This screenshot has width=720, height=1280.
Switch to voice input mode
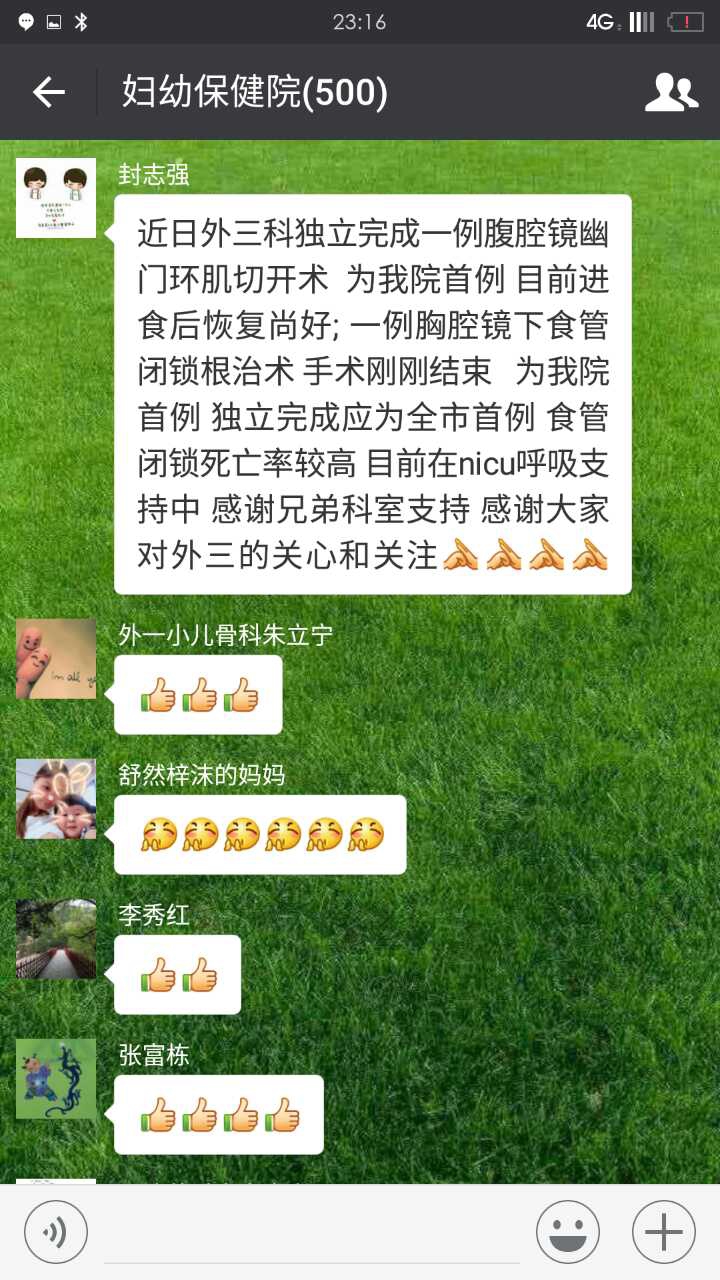pyautogui.click(x=56, y=1232)
